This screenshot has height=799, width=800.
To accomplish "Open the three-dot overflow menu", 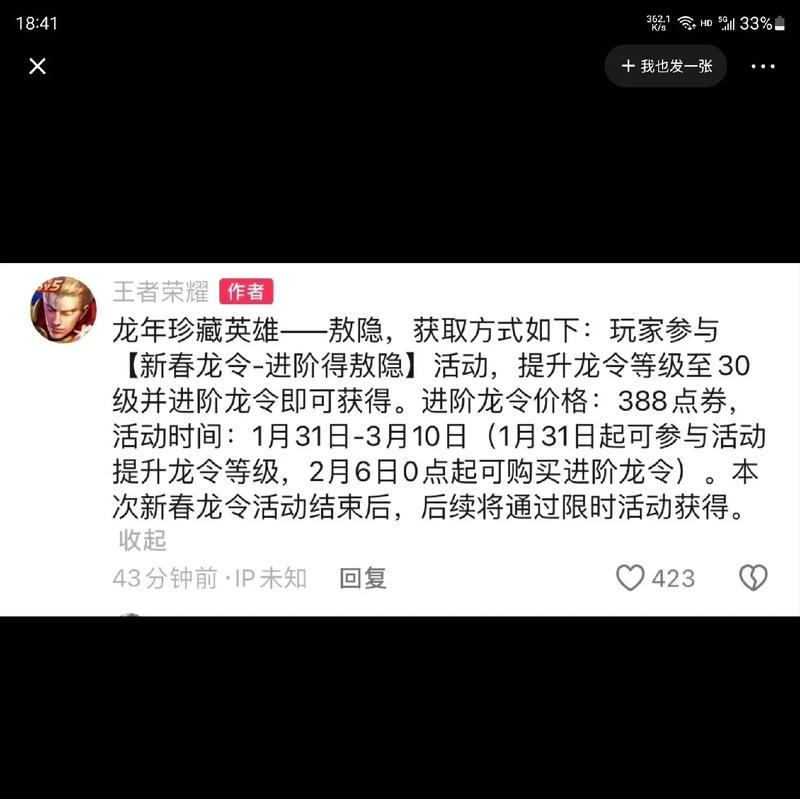I will [x=763, y=66].
